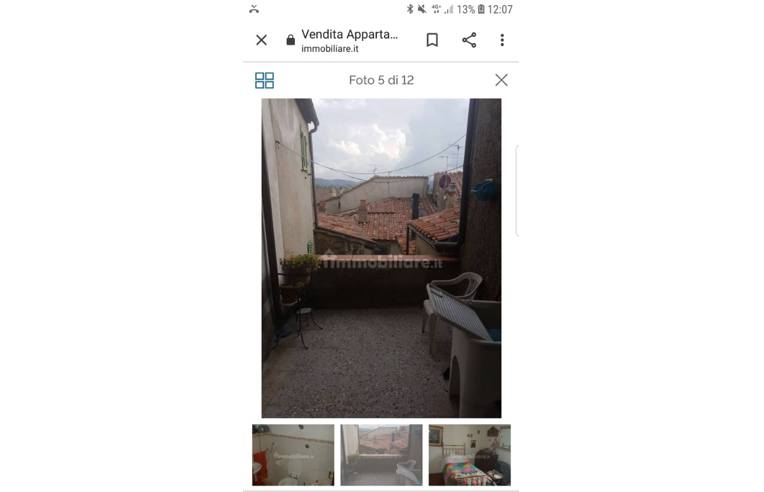Select the terrace thumbnail photo
The image size is (764, 492).
point(381,455)
